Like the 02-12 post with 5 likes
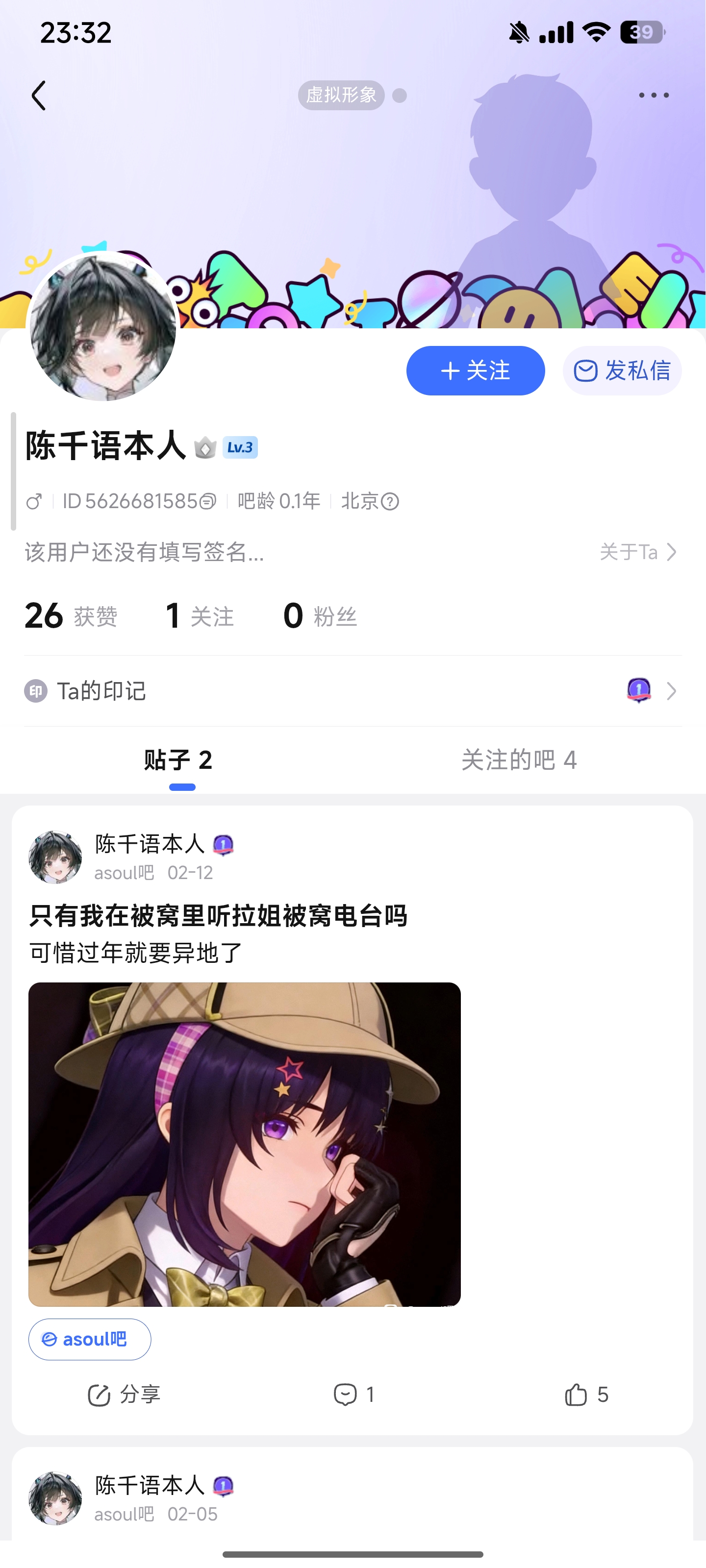Viewport: 706px width, 1568px height. pos(585,1394)
